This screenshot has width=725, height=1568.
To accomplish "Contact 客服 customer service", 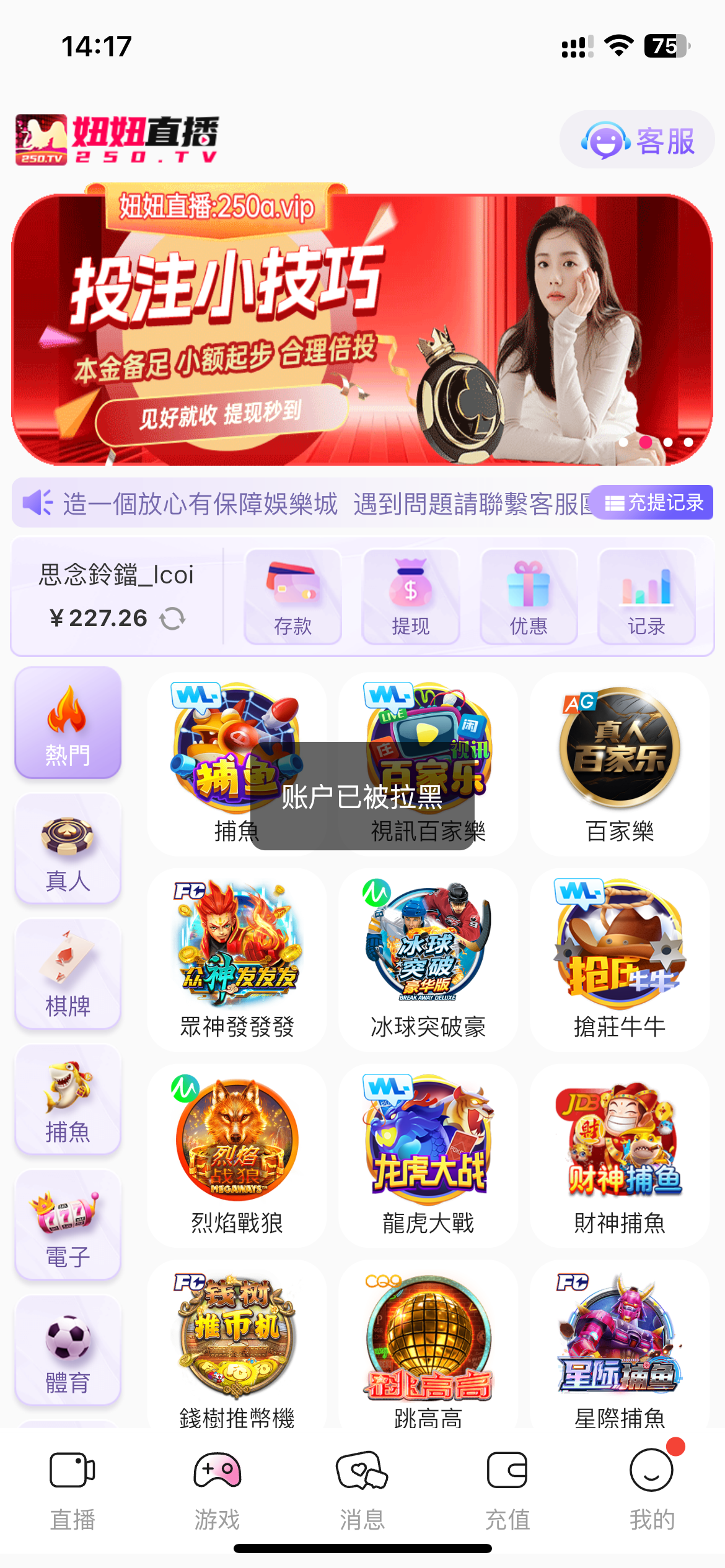I will click(x=637, y=140).
